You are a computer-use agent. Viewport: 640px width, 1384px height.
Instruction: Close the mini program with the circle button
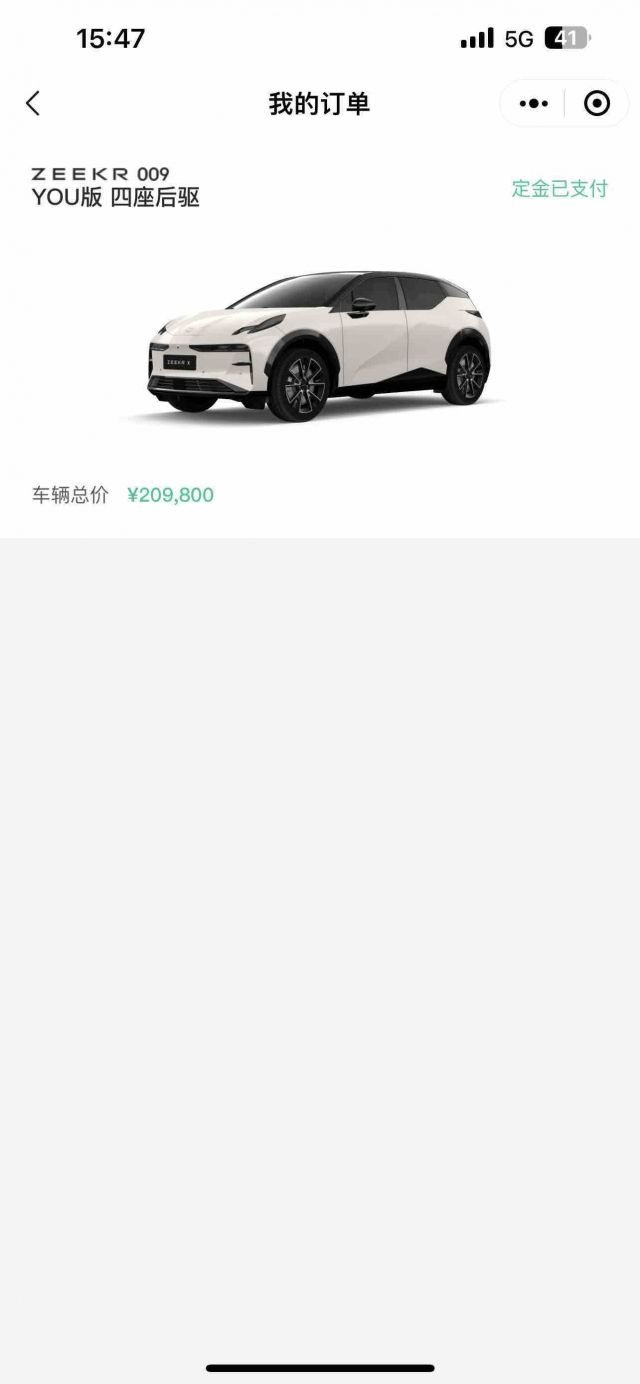pyautogui.click(x=597, y=103)
